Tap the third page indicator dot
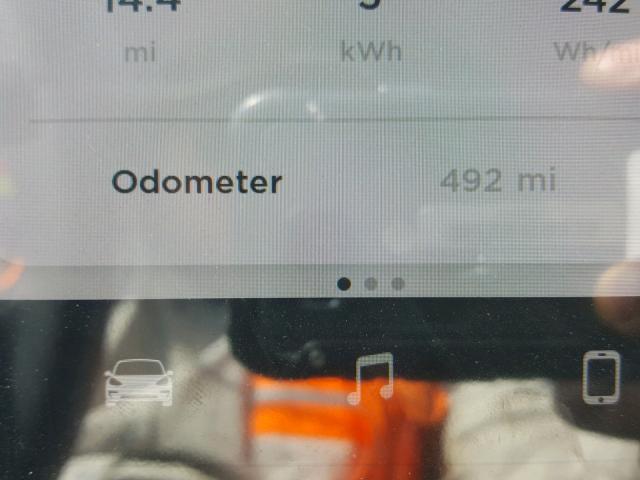 pos(397,284)
